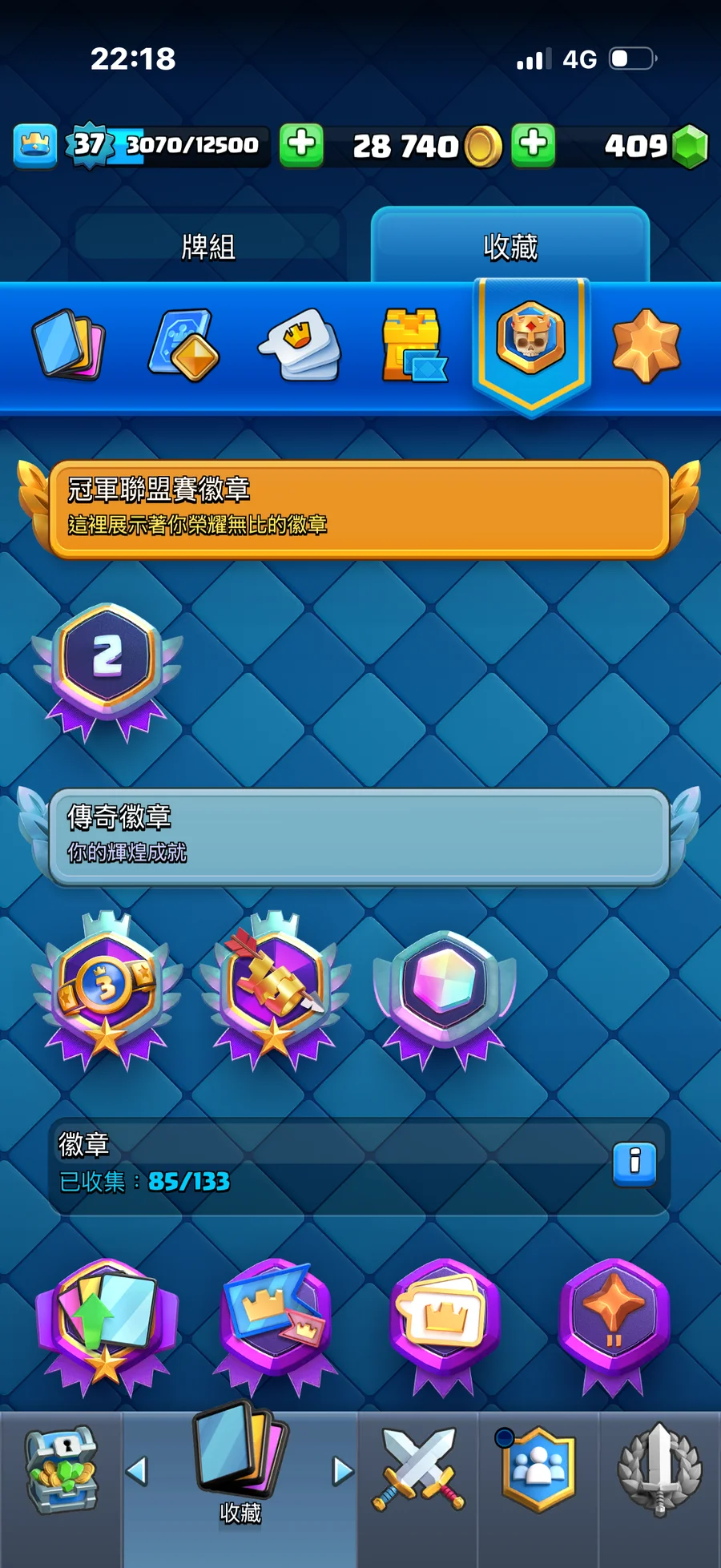721x1568 pixels.
Task: View the golden crossbow legendary badge
Action: [x=275, y=990]
